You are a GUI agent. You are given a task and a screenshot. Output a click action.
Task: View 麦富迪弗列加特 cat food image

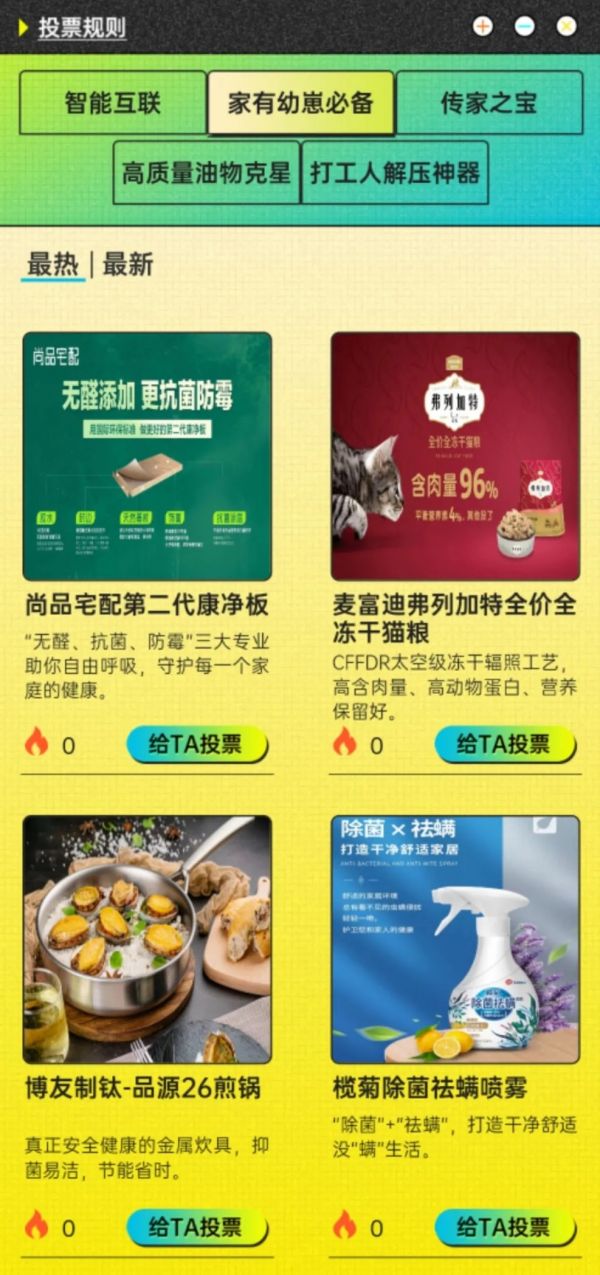[455, 456]
